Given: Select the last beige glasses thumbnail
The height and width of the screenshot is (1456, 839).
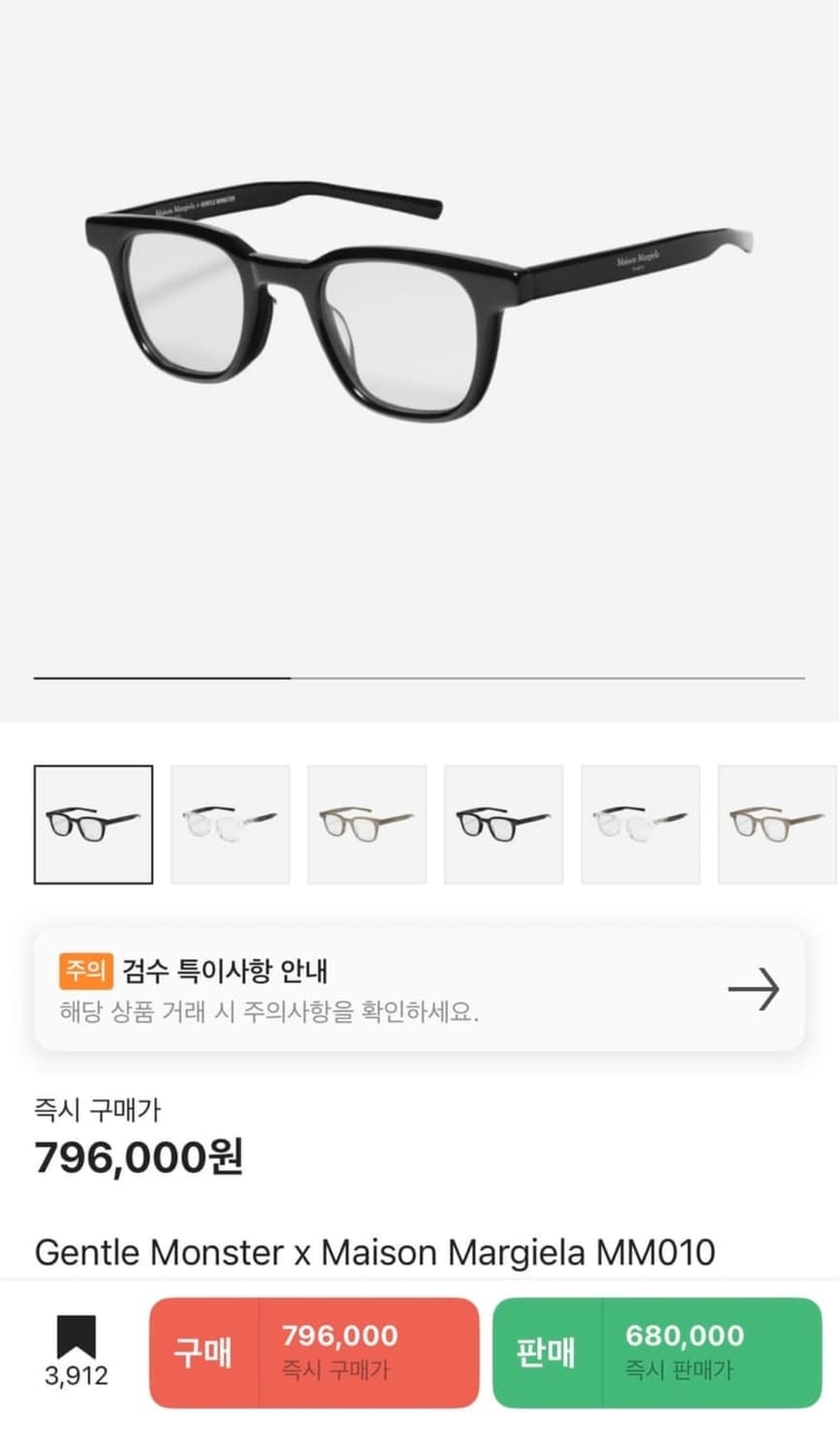Looking at the screenshot, I should [x=777, y=823].
